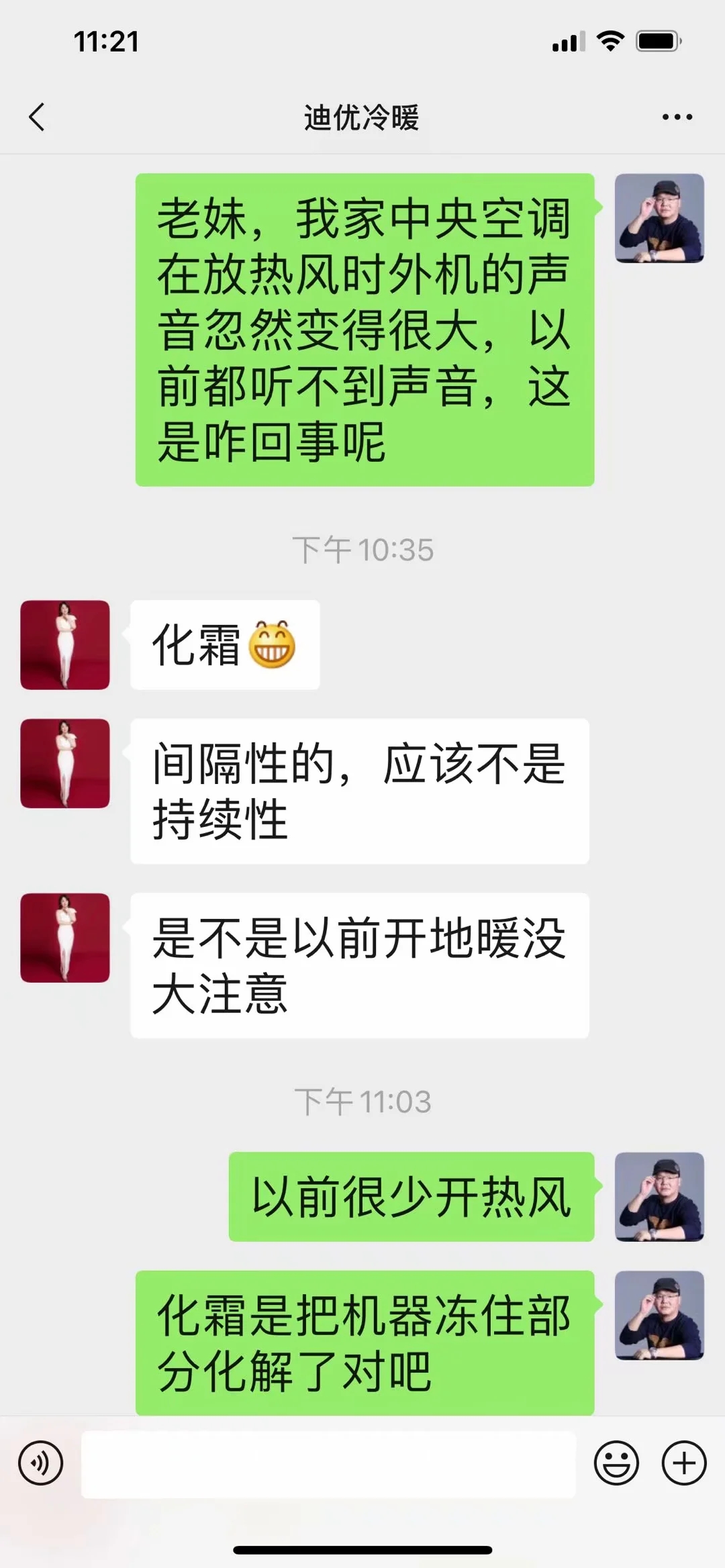View own avatar beside 以前很少开热风
This screenshot has width=725, height=1568.
(659, 1197)
